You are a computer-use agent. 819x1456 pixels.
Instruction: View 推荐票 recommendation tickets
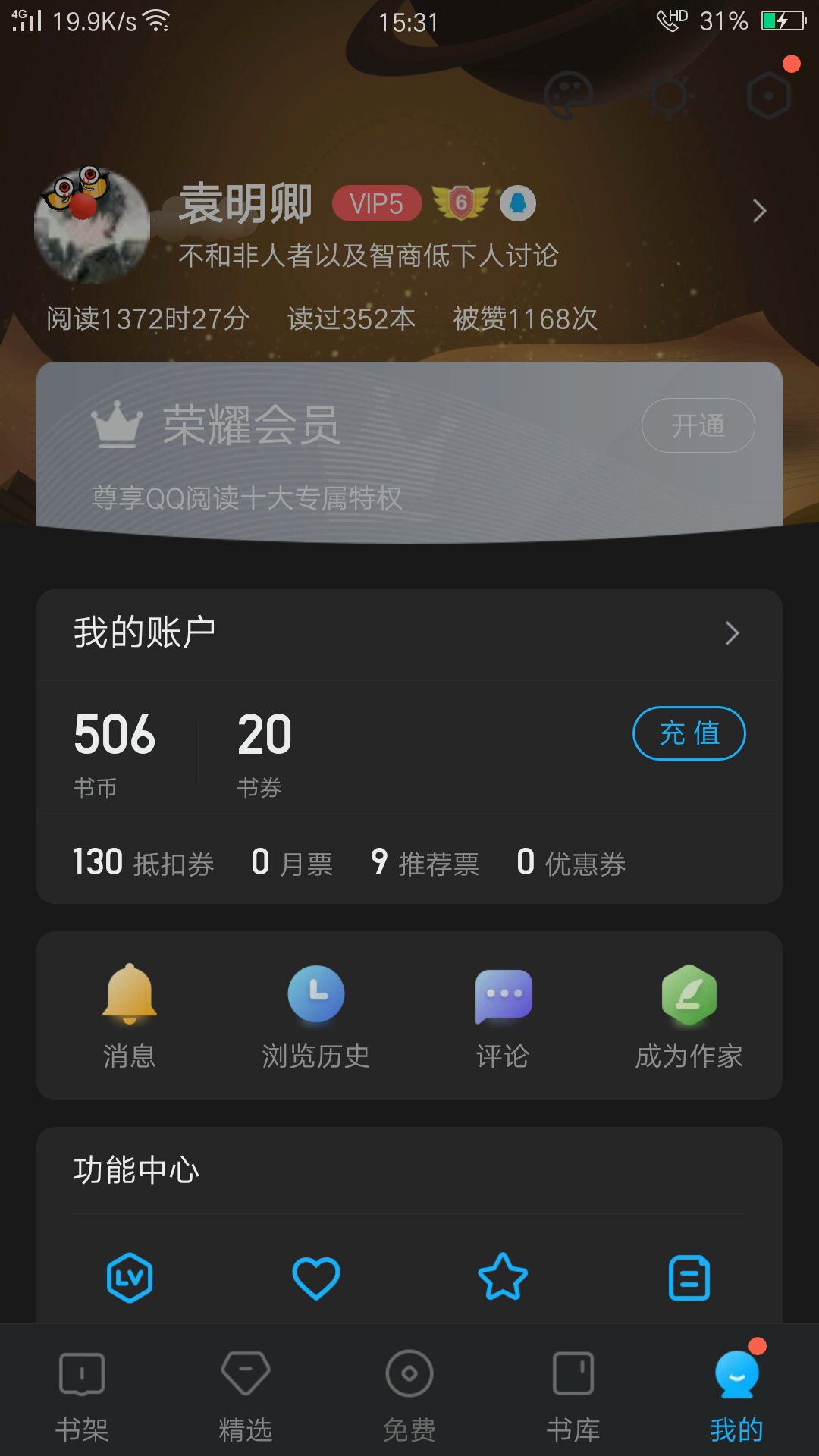(425, 863)
